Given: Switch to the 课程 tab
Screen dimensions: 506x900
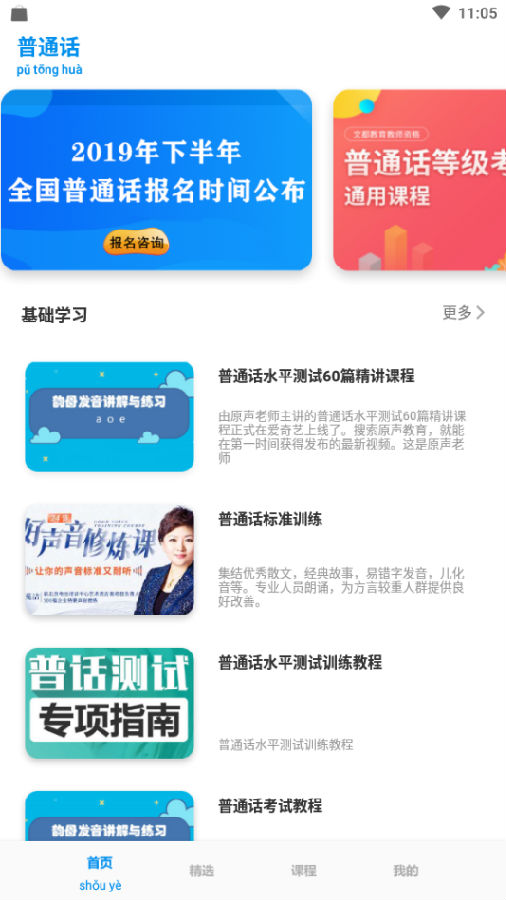Looking at the screenshot, I should 303,871.
